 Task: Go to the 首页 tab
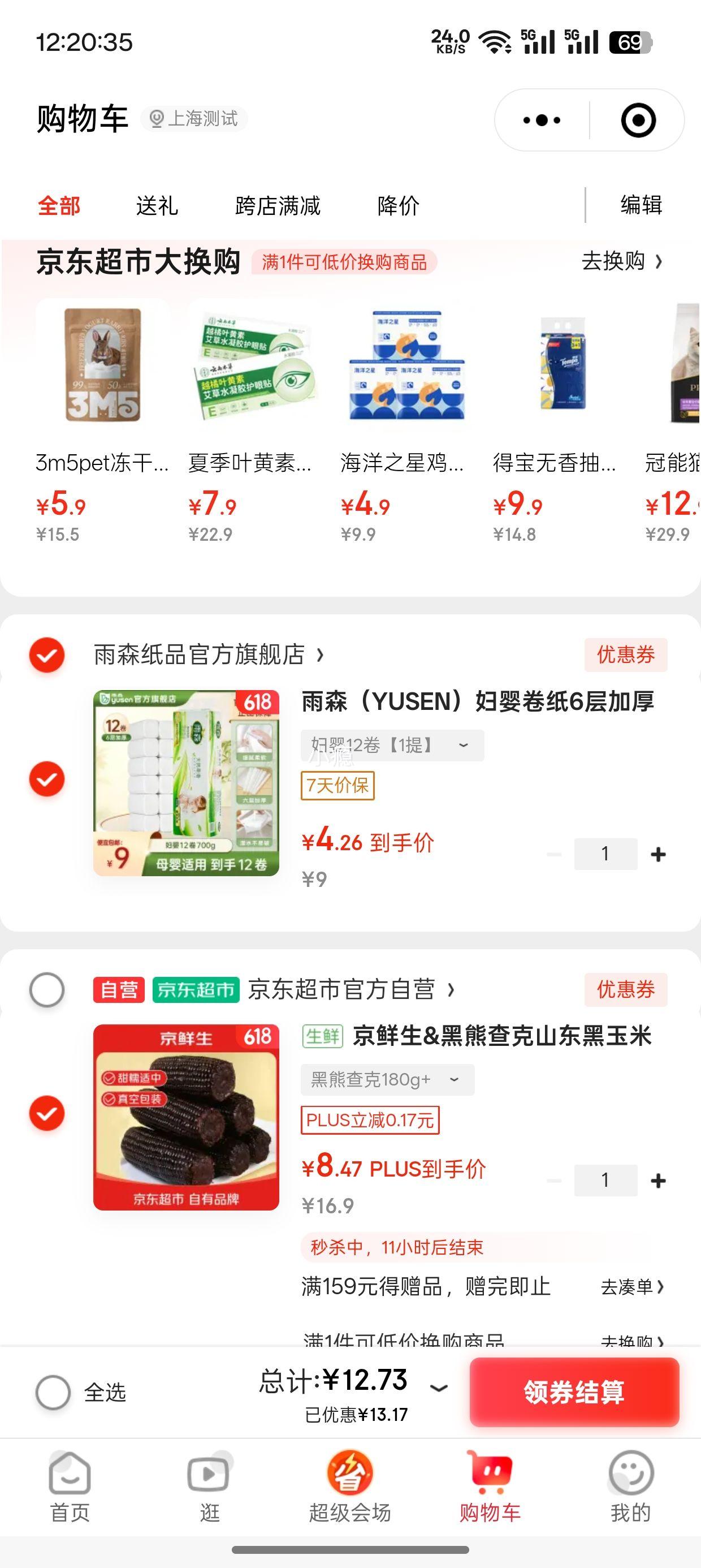70,1487
